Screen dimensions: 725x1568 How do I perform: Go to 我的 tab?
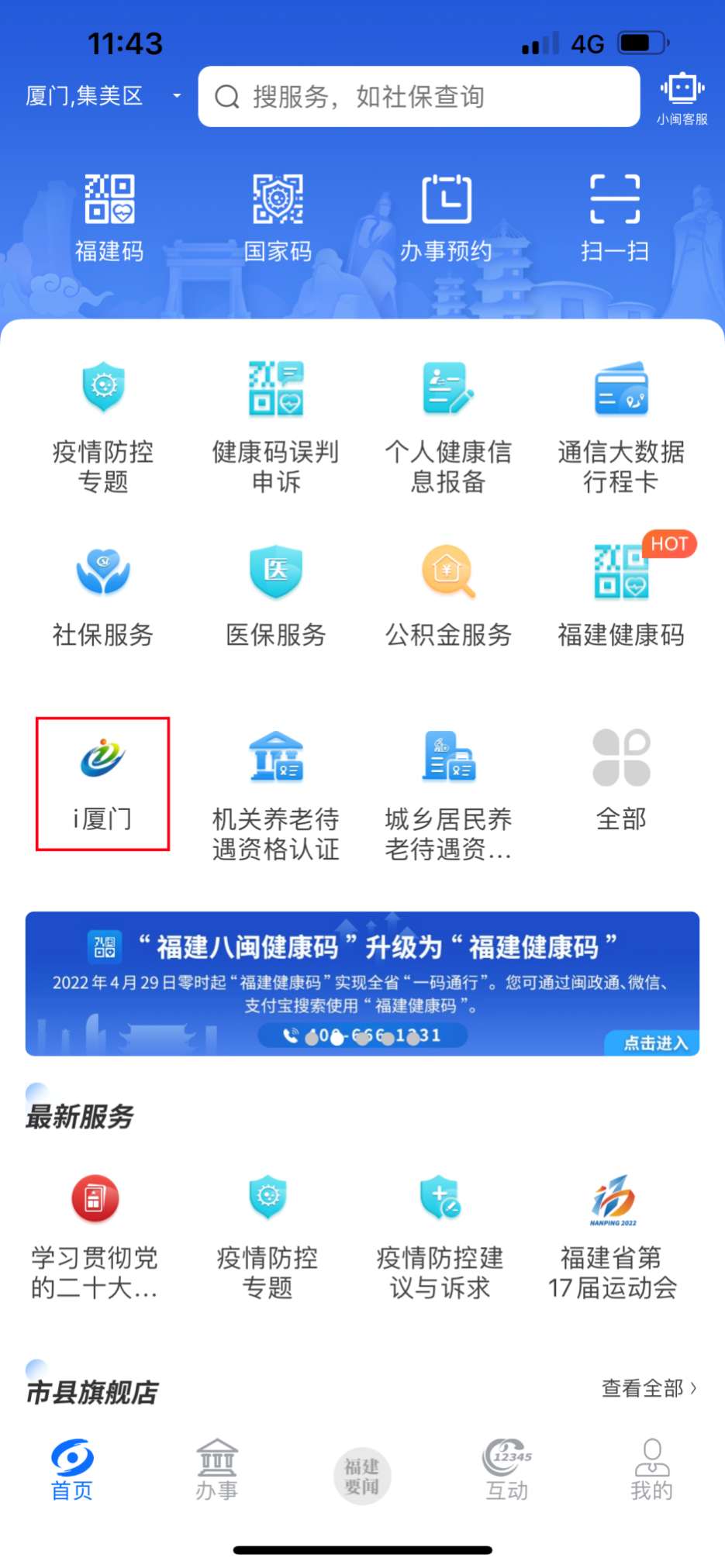click(652, 1470)
